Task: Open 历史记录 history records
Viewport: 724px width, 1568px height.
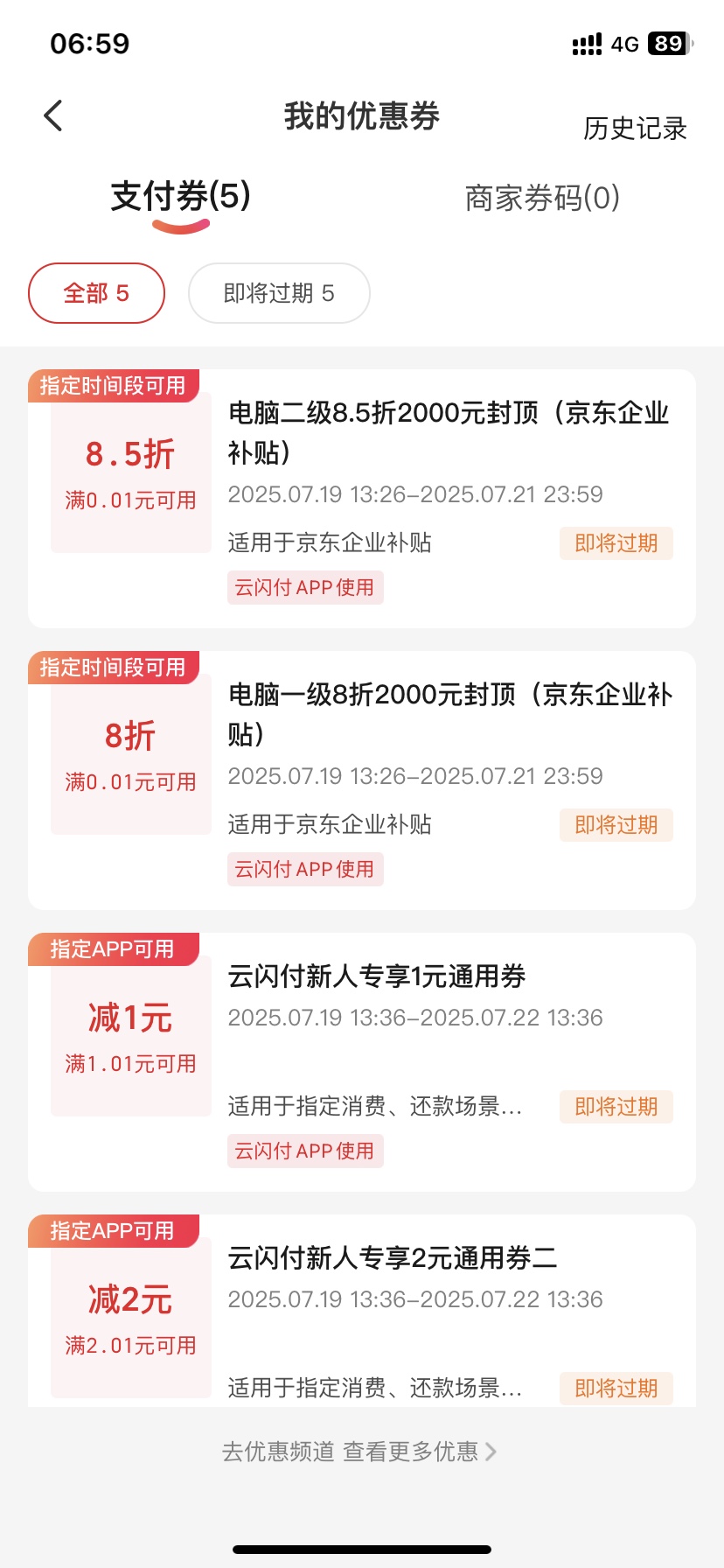Action: (635, 129)
